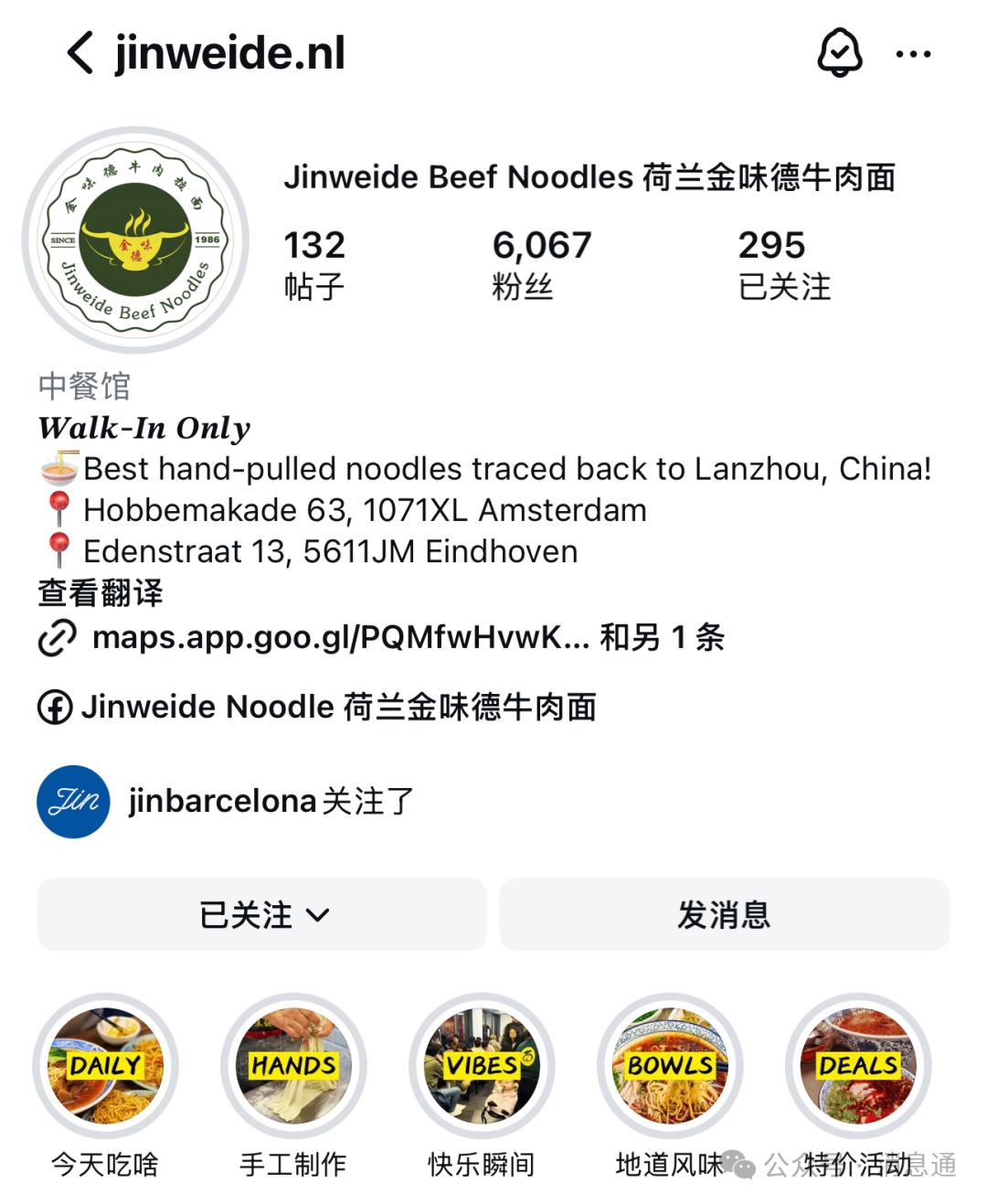Open the 295 已关注 following list
Viewport: 987px width, 1204px height.
[x=784, y=264]
